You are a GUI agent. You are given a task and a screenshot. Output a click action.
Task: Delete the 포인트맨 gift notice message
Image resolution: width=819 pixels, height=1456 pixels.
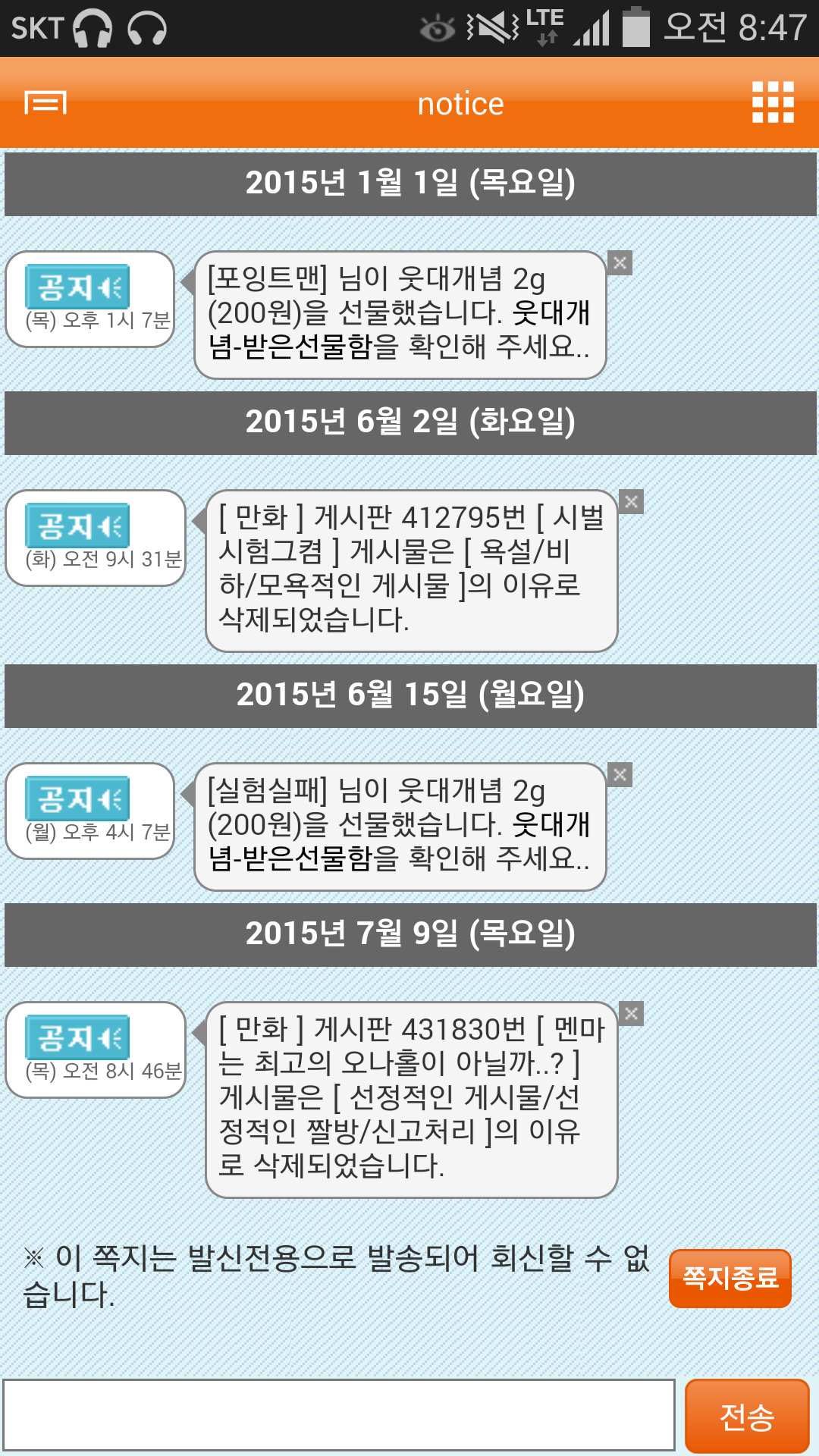620,263
